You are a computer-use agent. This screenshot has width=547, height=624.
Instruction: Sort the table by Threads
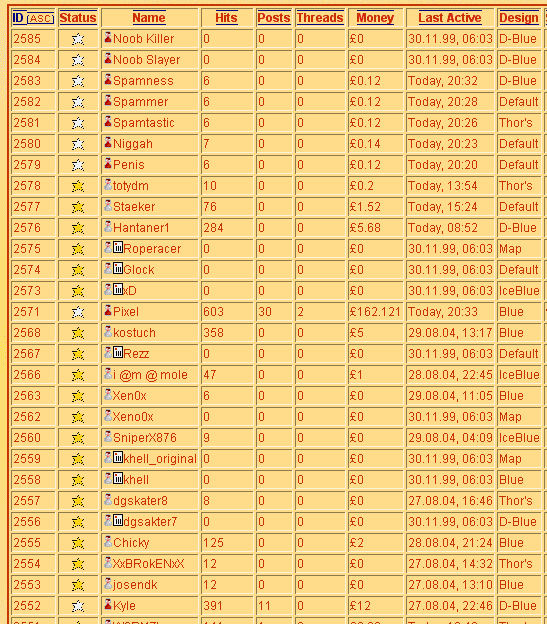pyautogui.click(x=320, y=18)
